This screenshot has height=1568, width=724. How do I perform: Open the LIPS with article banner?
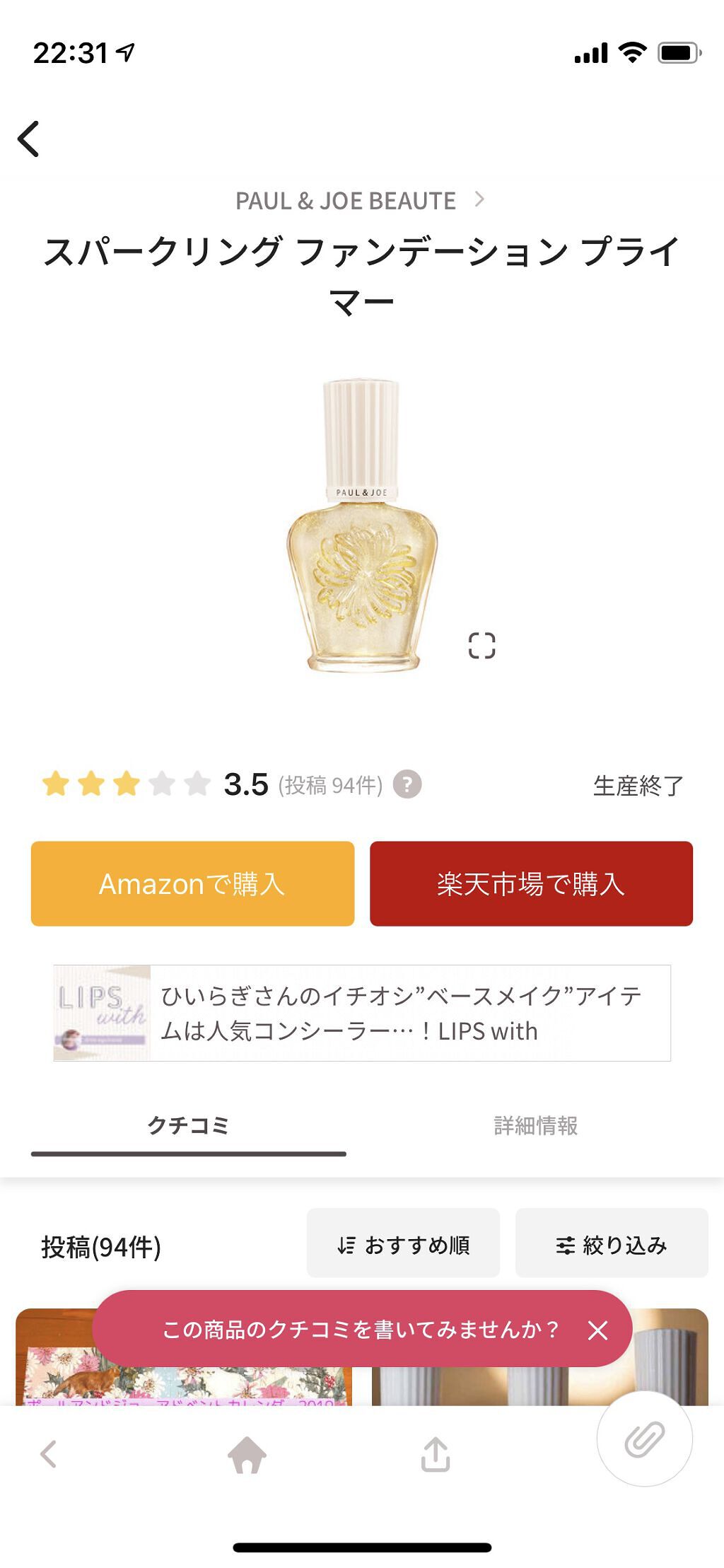[x=362, y=1013]
